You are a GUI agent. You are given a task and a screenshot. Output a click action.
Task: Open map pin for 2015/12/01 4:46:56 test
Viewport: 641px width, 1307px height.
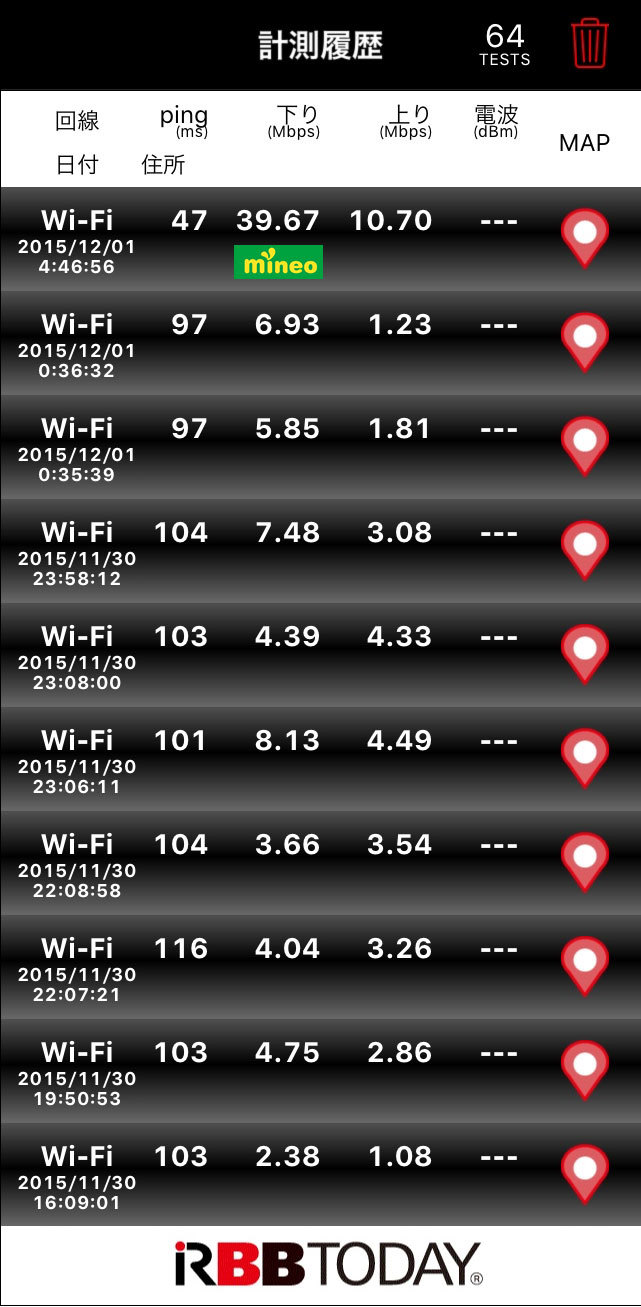click(585, 236)
